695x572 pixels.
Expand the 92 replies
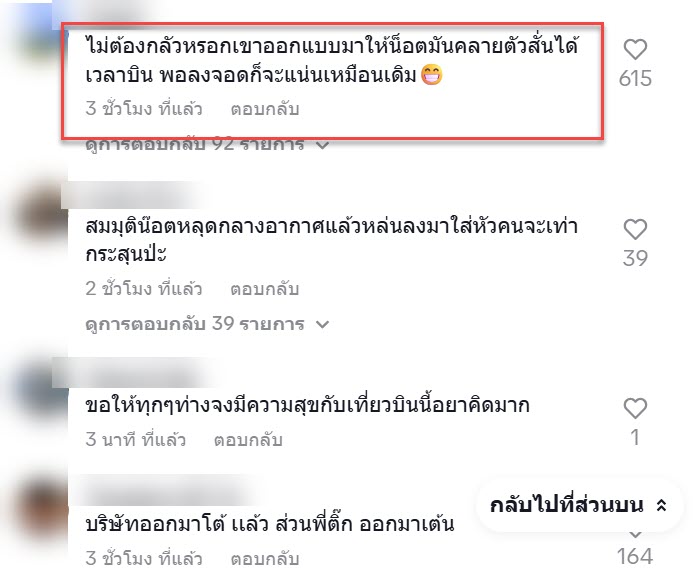point(207,145)
